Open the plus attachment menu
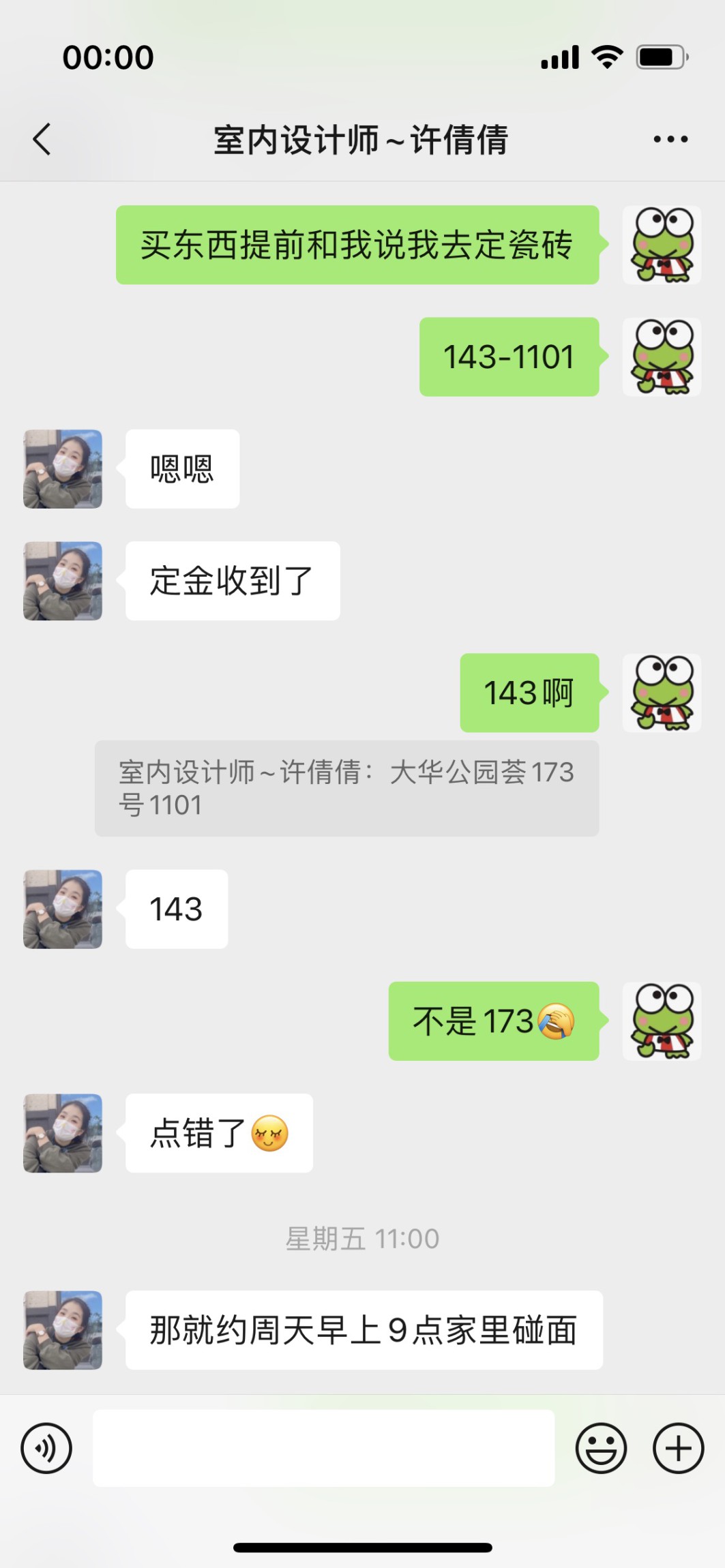This screenshot has height=1568, width=725. tap(678, 1448)
